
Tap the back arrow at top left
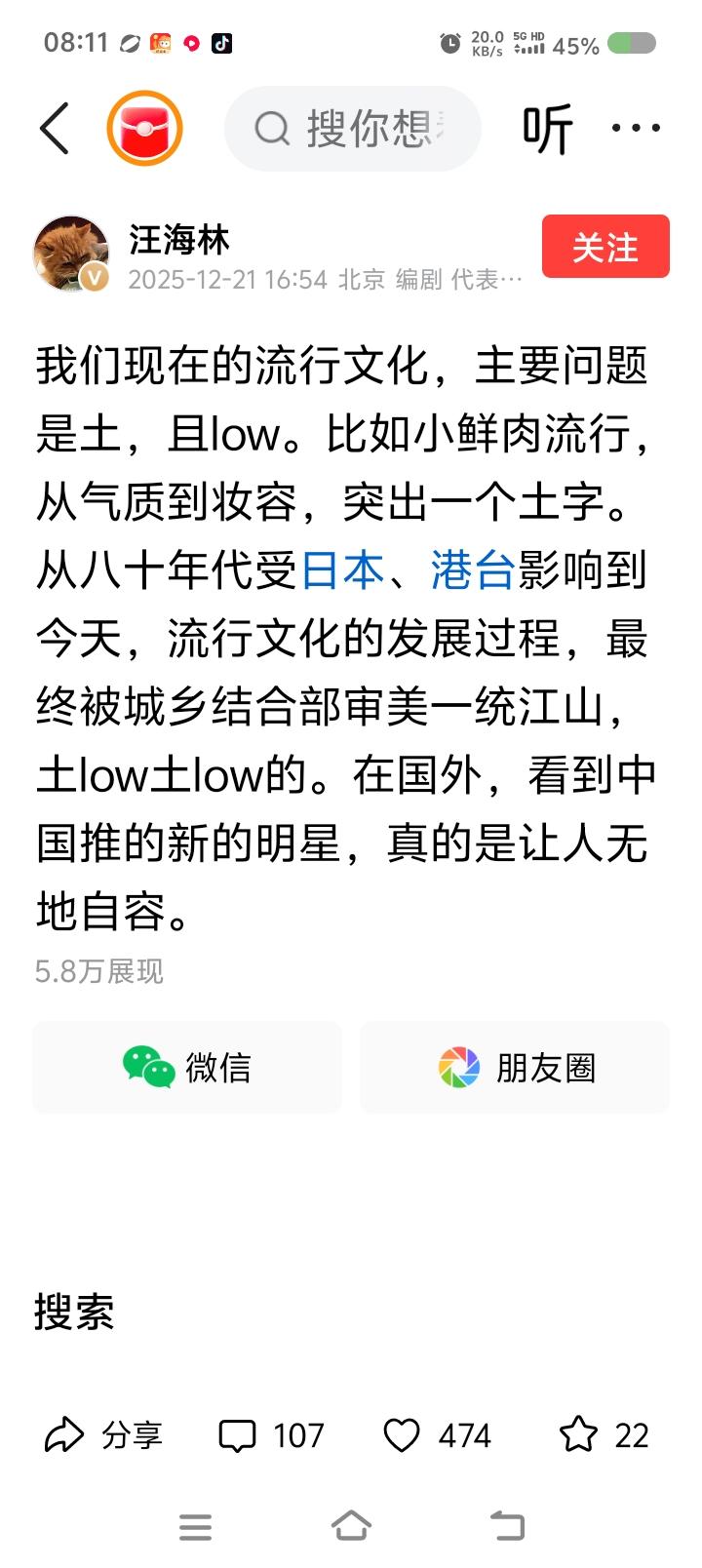(x=54, y=130)
